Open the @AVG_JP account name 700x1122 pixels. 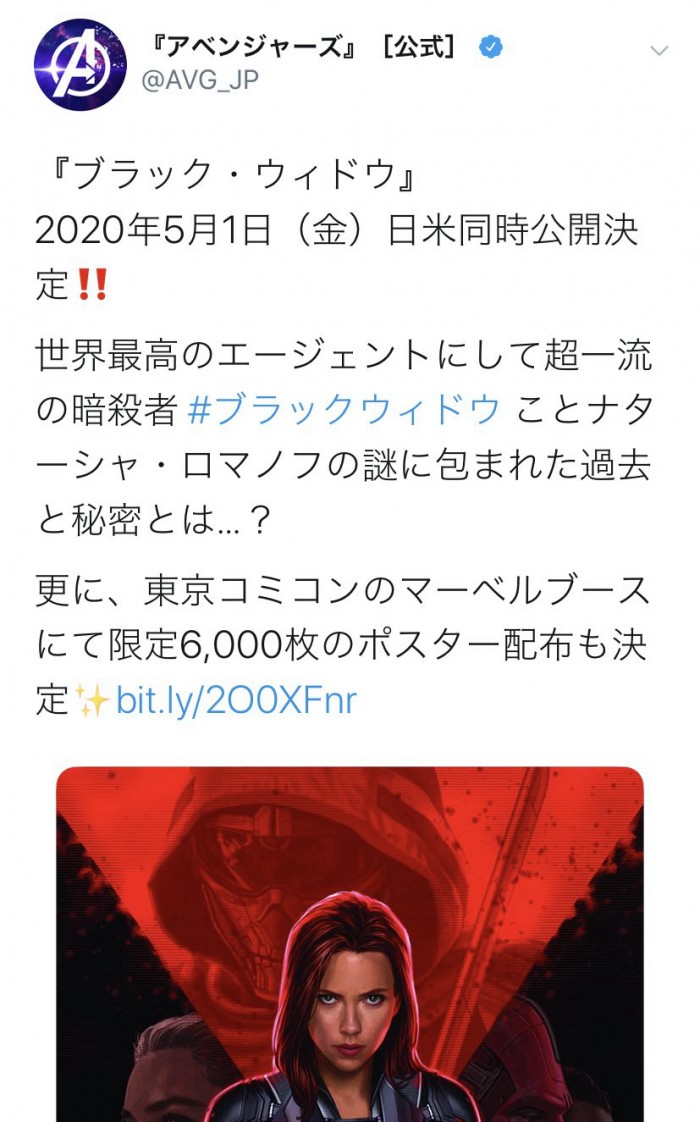coord(201,81)
